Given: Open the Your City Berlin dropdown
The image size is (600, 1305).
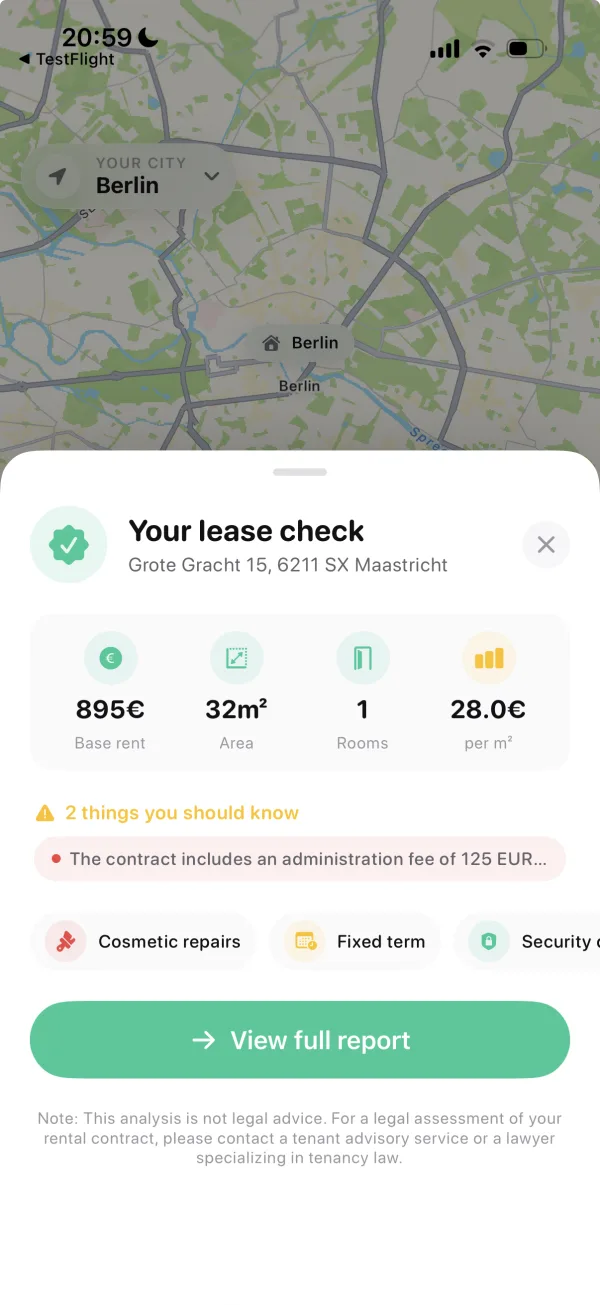Looking at the screenshot, I should 129,176.
